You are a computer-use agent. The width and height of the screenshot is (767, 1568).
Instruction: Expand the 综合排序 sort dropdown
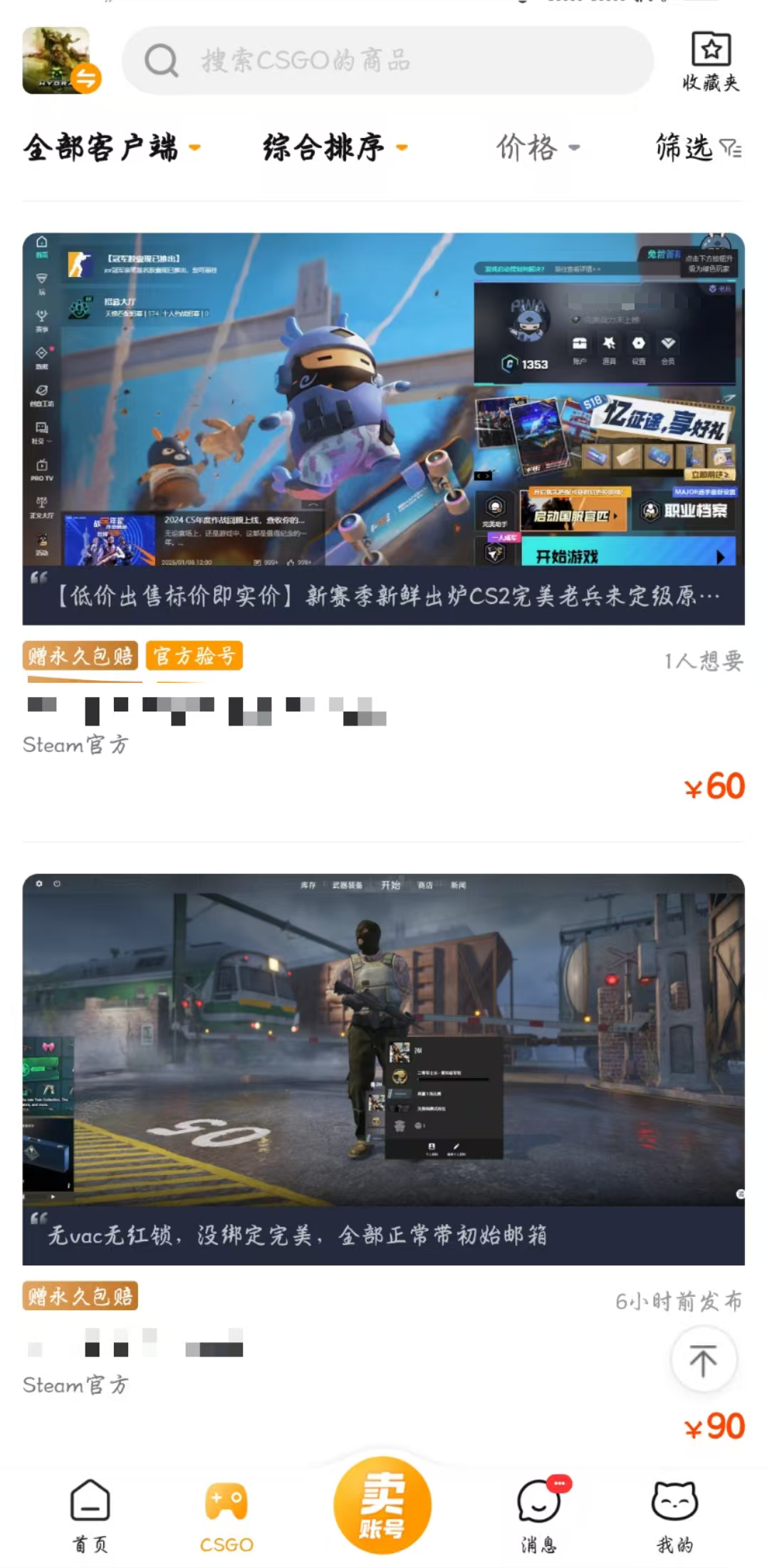[335, 147]
